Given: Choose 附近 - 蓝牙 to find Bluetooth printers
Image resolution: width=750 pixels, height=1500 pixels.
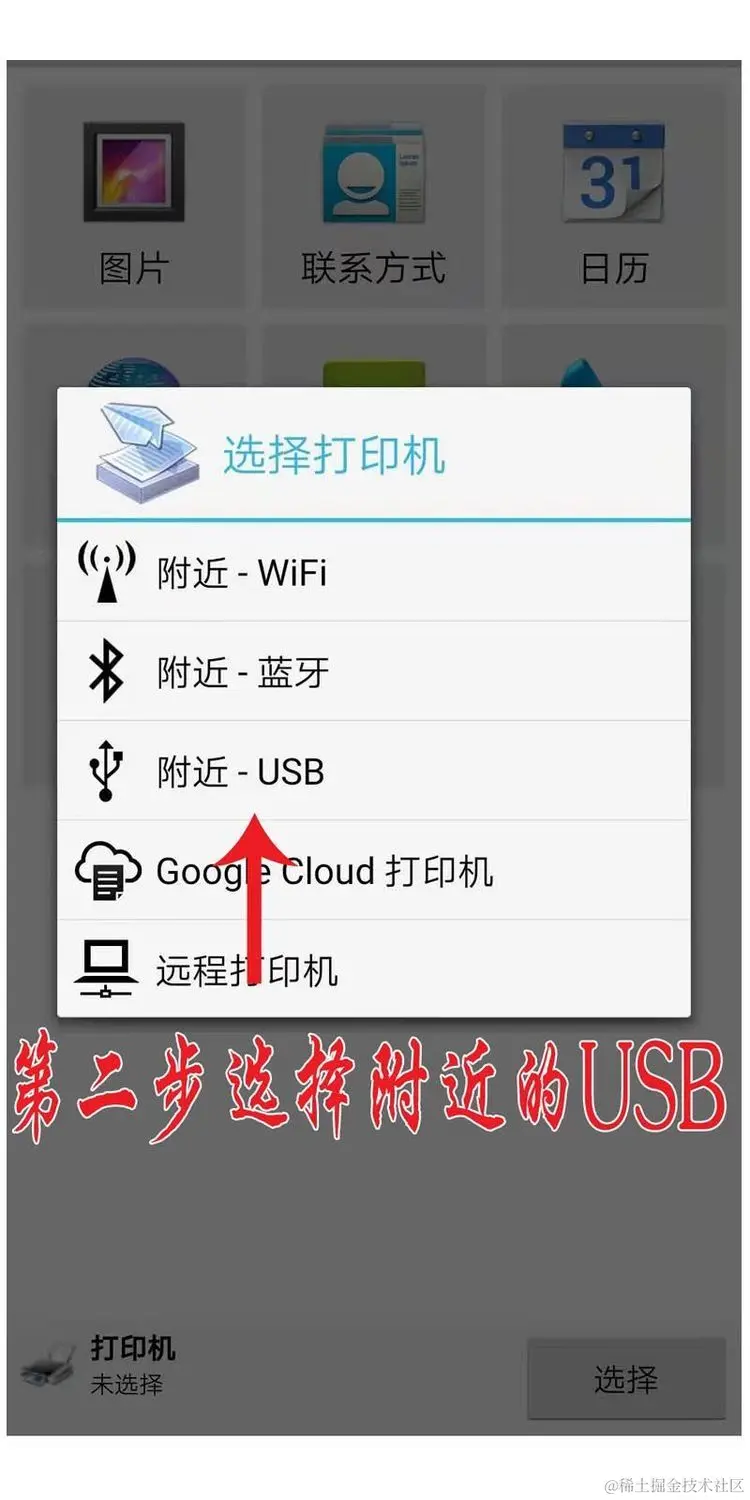Looking at the screenshot, I should (372, 672).
